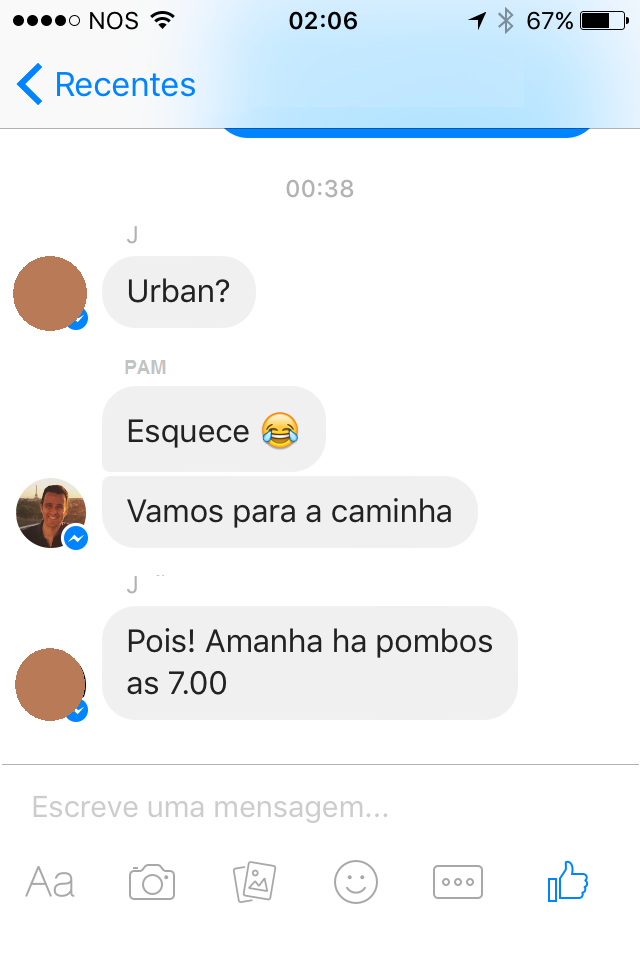Focus the 'Escreve uma mensagem' field
Image resolution: width=640 pixels, height=962 pixels.
pyautogui.click(x=300, y=806)
